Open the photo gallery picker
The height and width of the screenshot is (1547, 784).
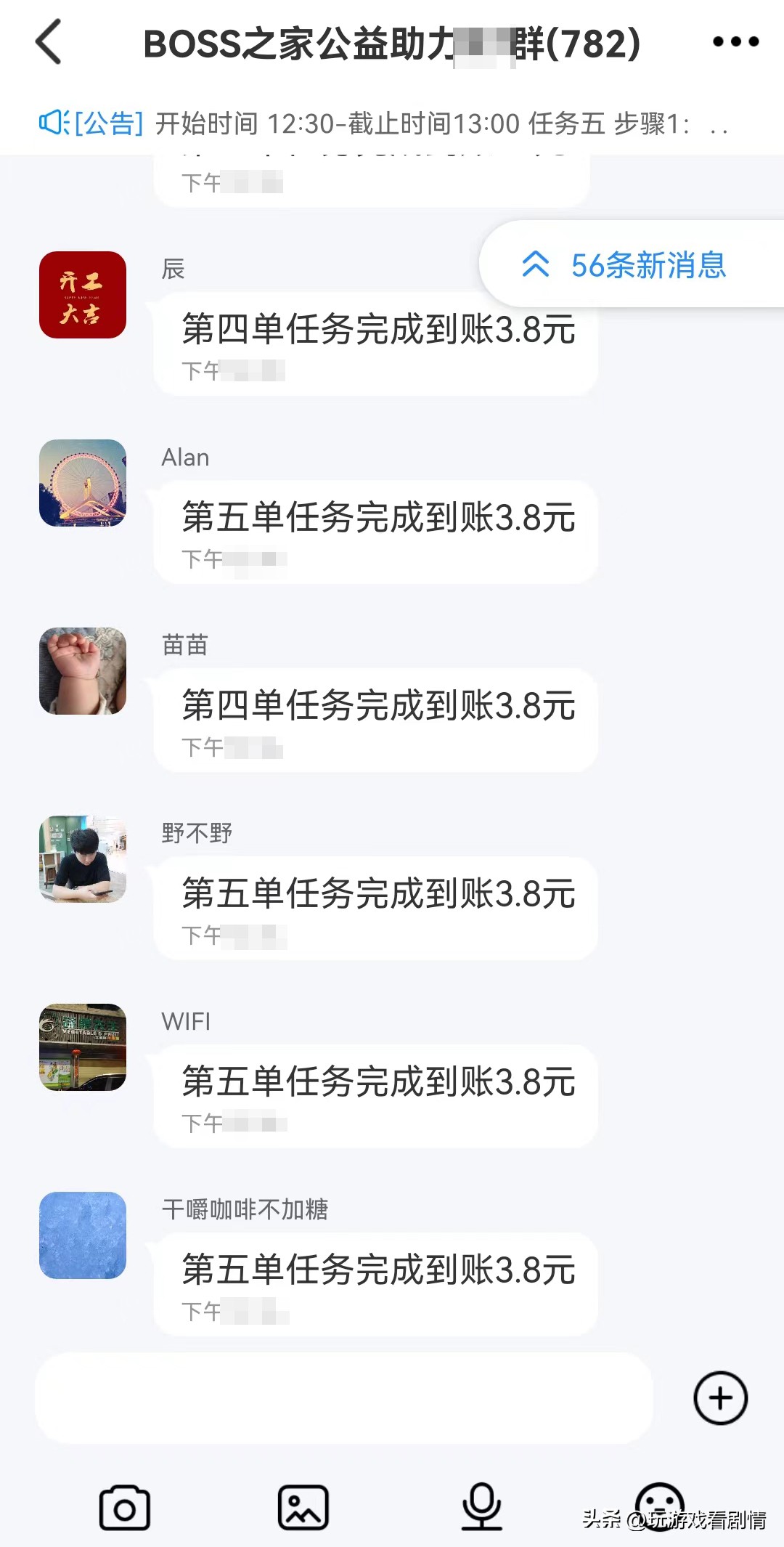305,1505
